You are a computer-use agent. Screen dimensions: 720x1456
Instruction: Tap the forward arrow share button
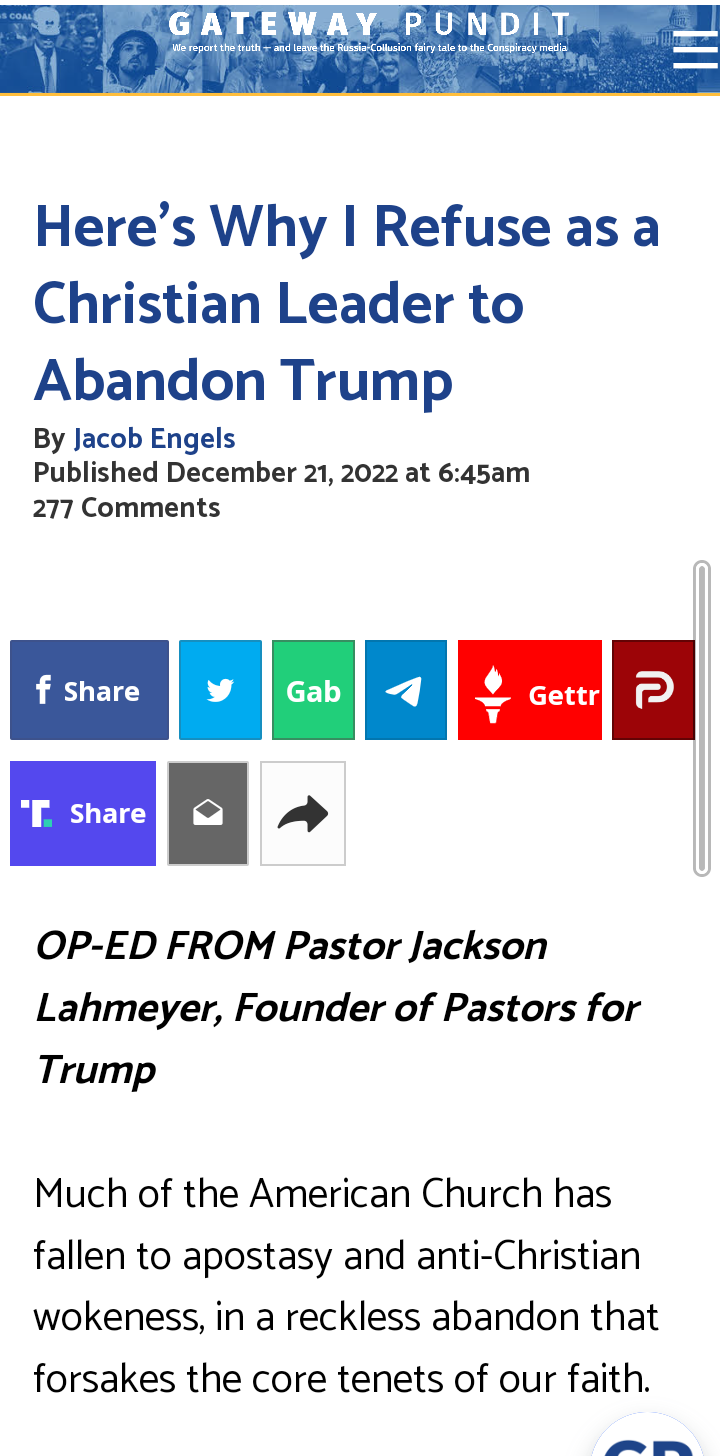303,813
